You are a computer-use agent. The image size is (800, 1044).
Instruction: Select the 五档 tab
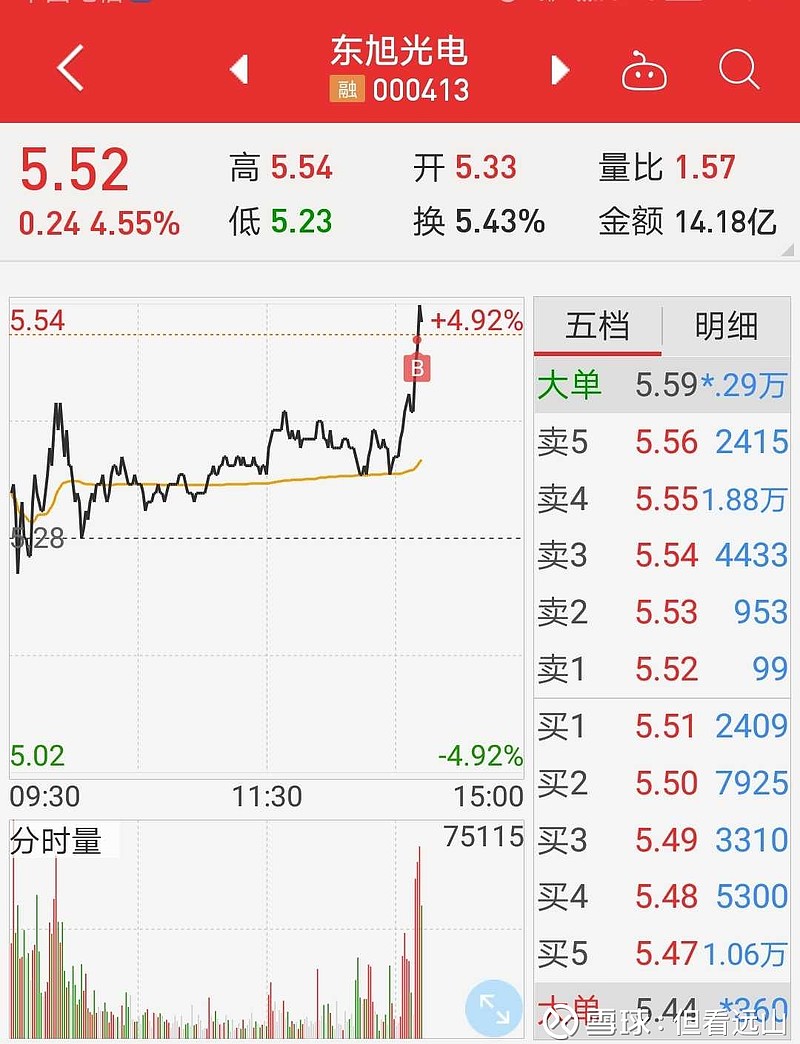(x=597, y=326)
